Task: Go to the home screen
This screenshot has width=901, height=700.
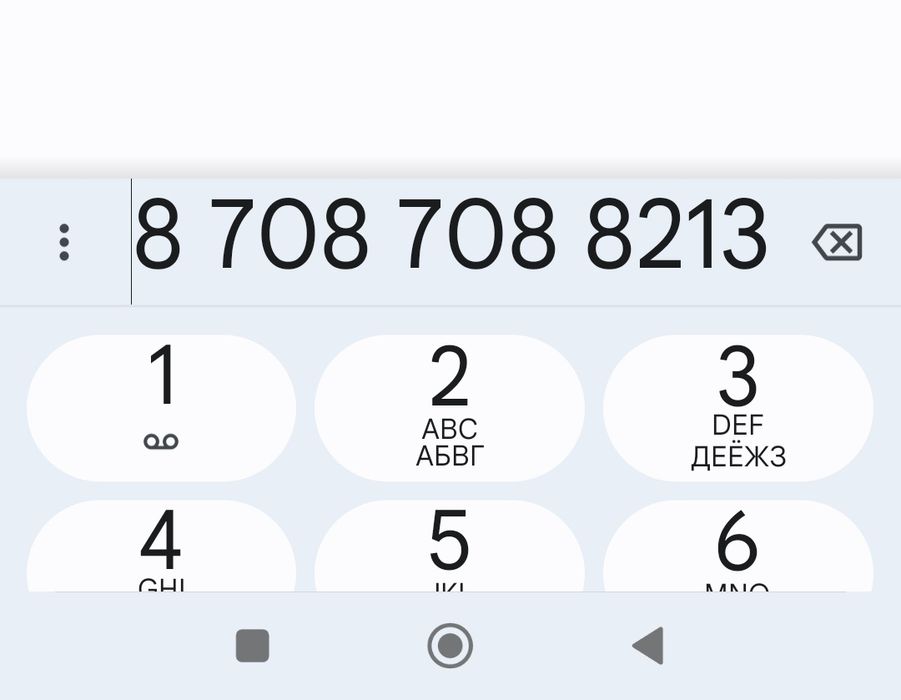Action: tap(450, 646)
